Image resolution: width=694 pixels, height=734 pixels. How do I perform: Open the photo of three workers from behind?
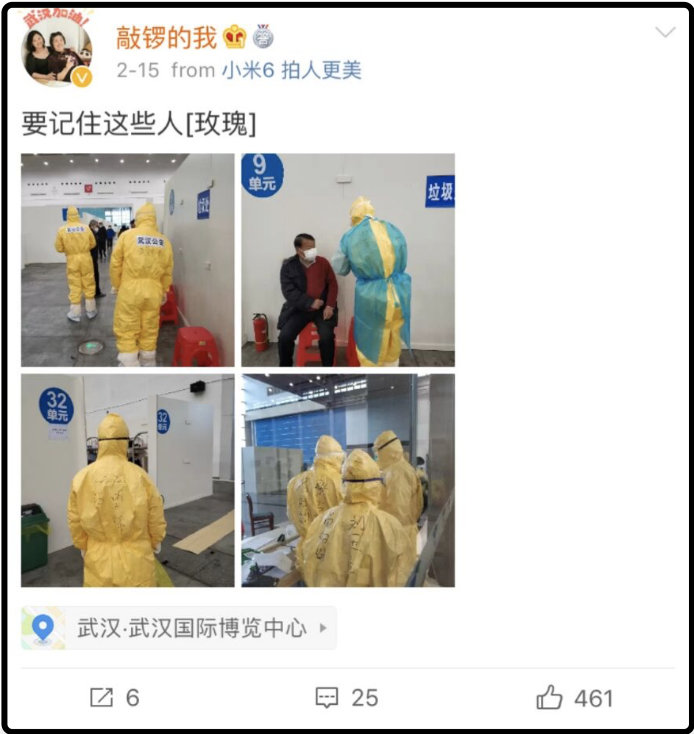[x=347, y=480]
